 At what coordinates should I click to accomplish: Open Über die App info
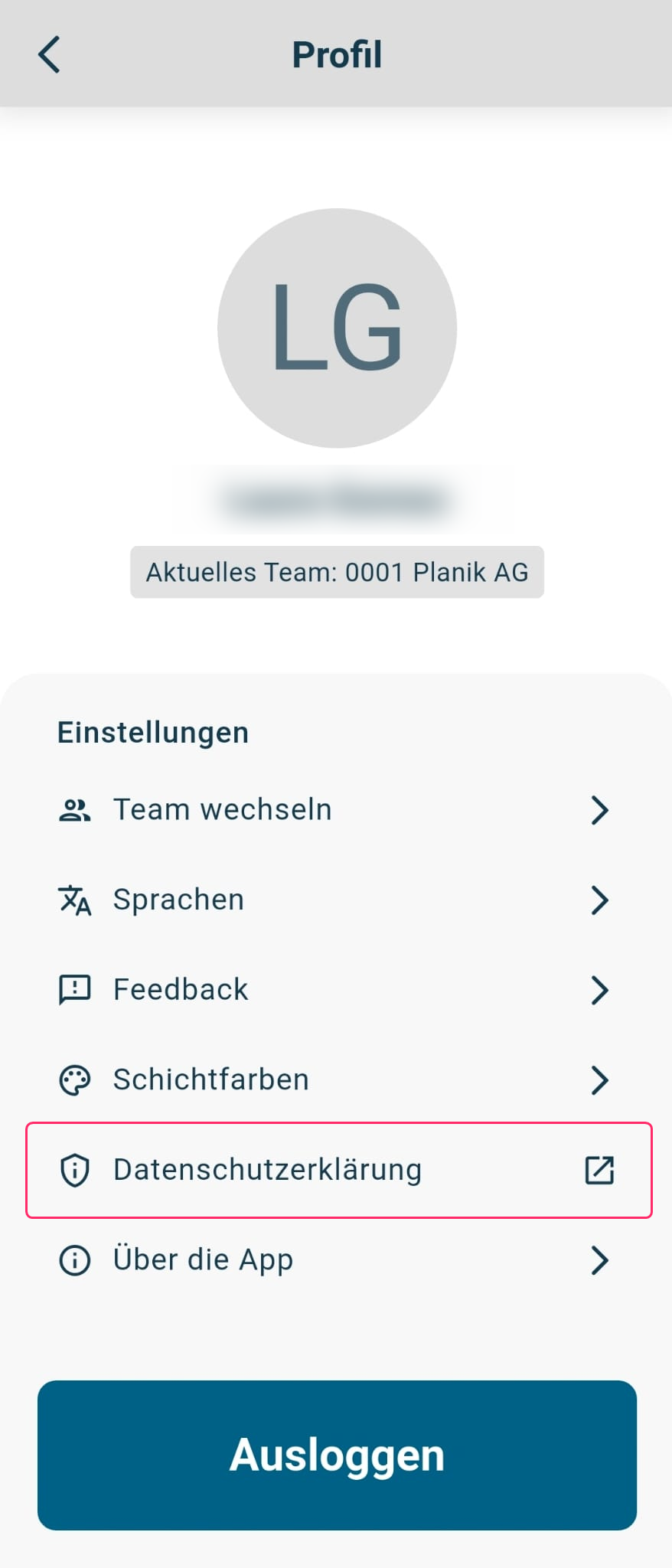[x=337, y=1259]
